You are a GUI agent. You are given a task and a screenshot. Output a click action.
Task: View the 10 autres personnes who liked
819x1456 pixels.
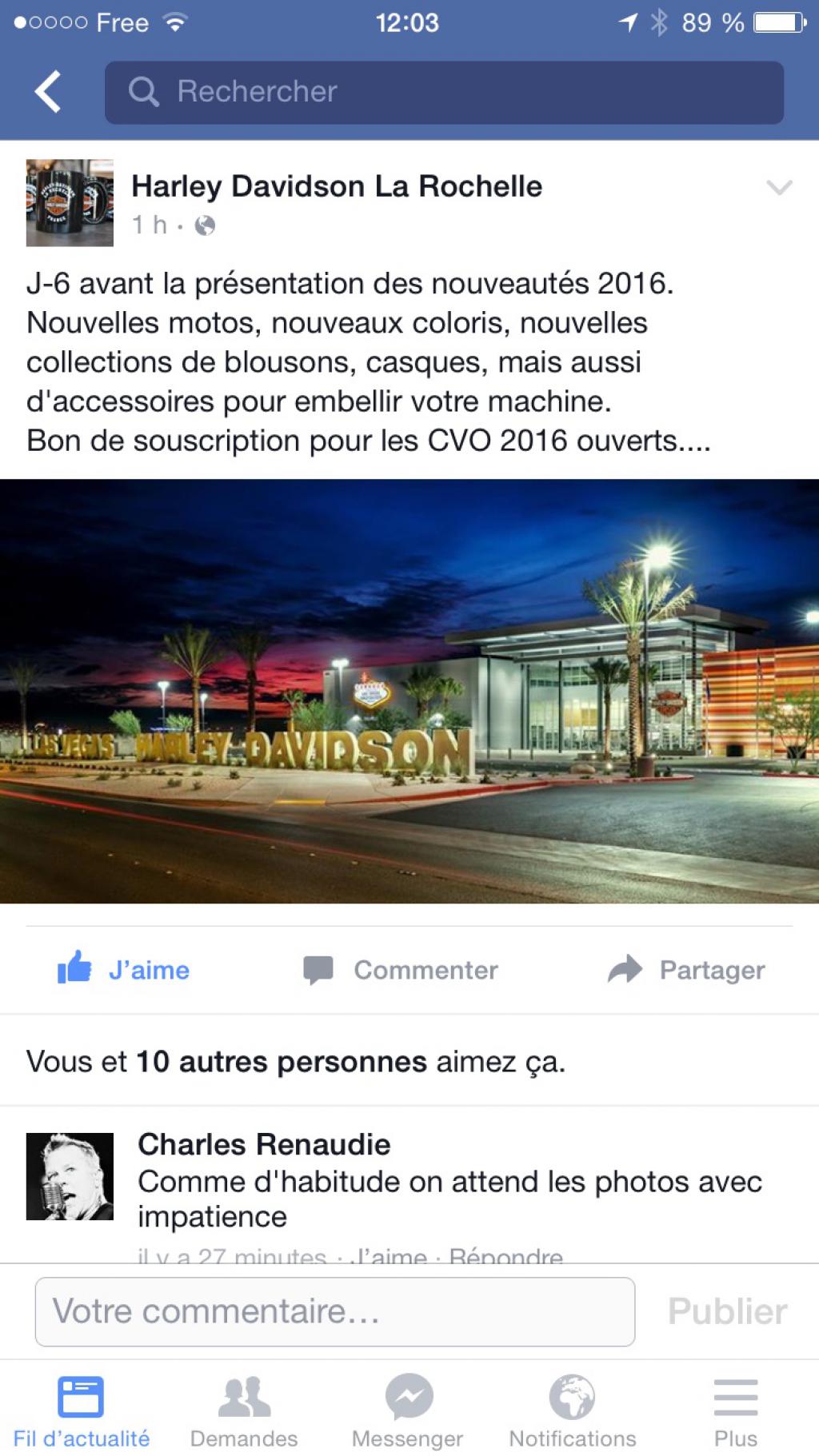(282, 1062)
